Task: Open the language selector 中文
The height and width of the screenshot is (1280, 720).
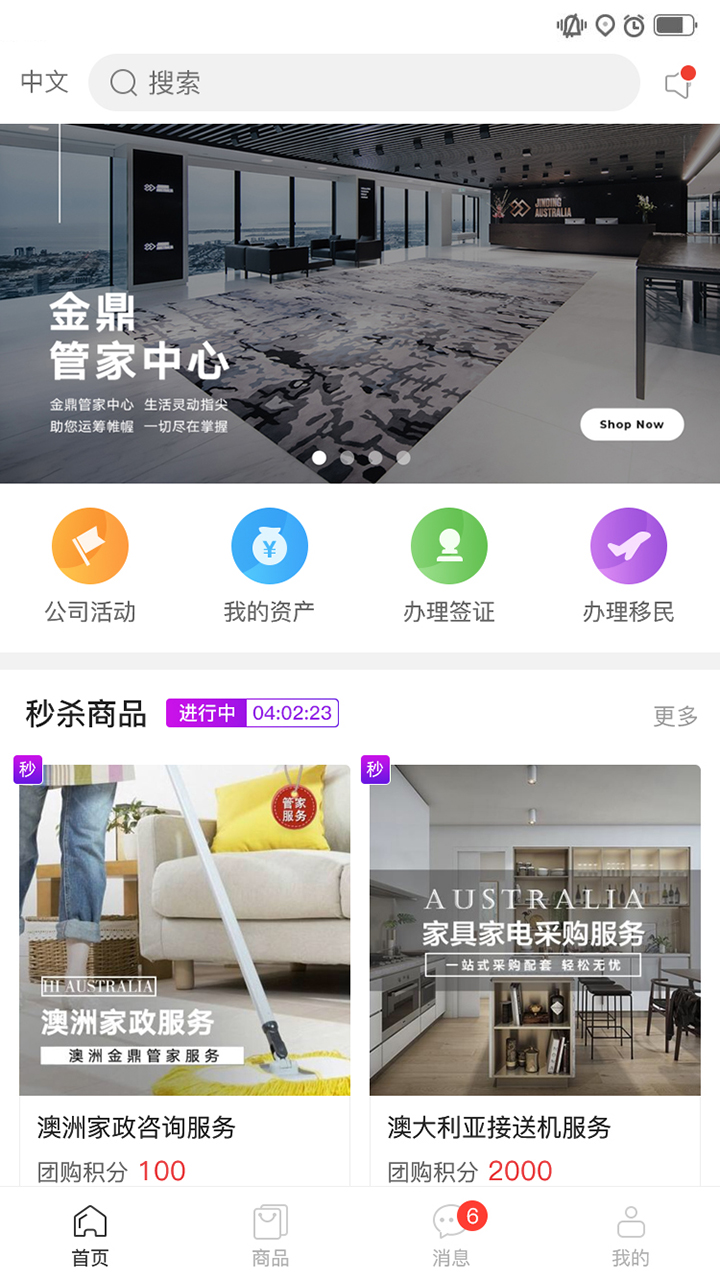Action: 45,82
